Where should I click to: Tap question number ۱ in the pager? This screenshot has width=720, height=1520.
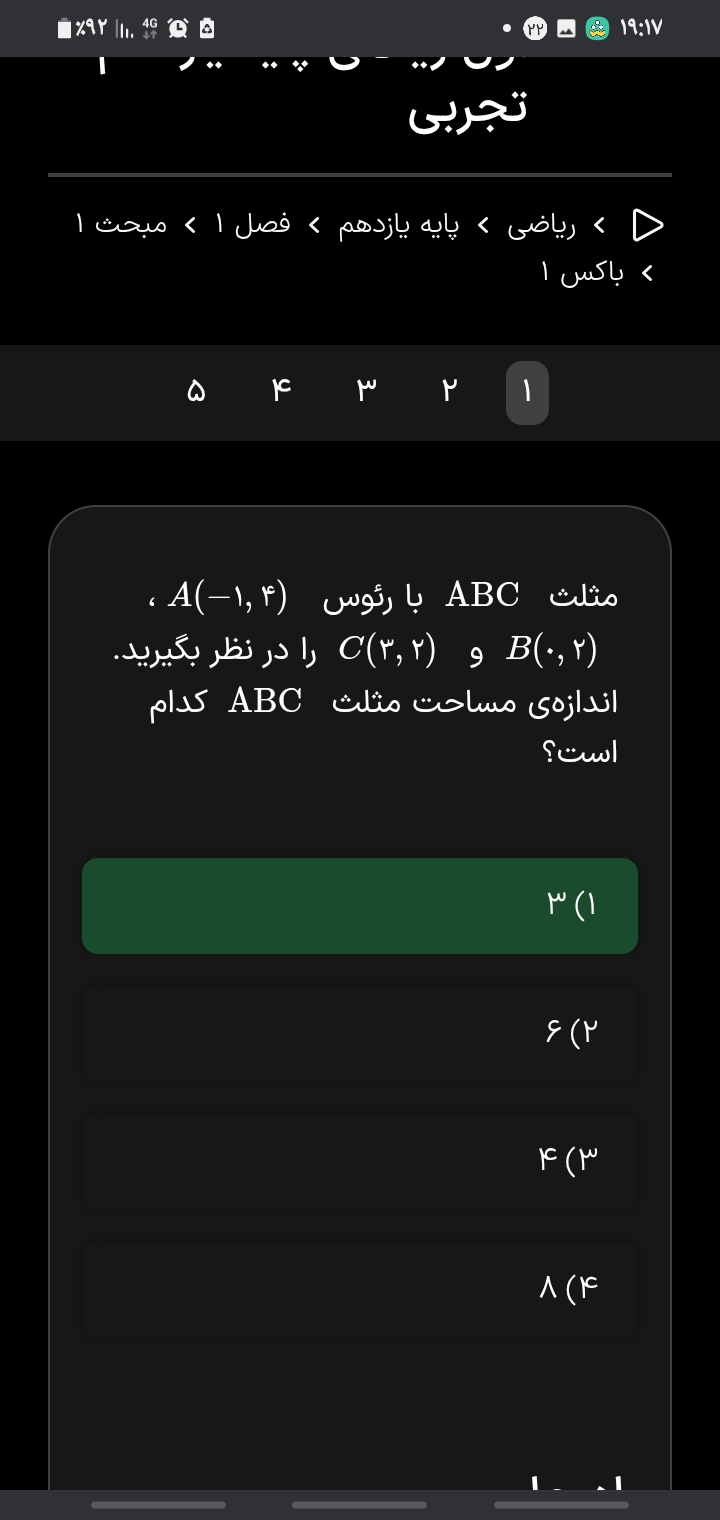(527, 393)
